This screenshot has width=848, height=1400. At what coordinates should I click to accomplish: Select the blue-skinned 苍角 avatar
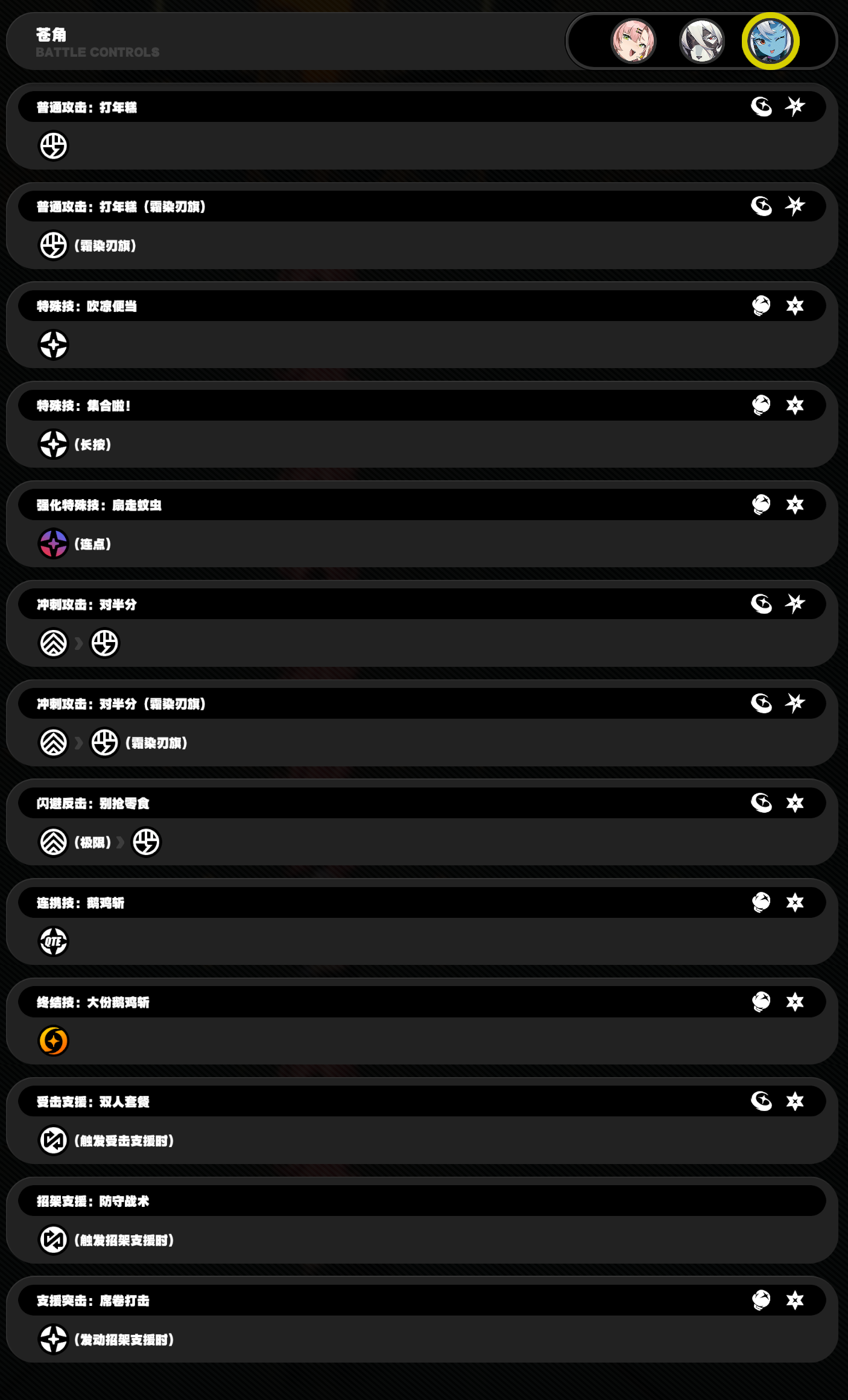click(x=770, y=41)
